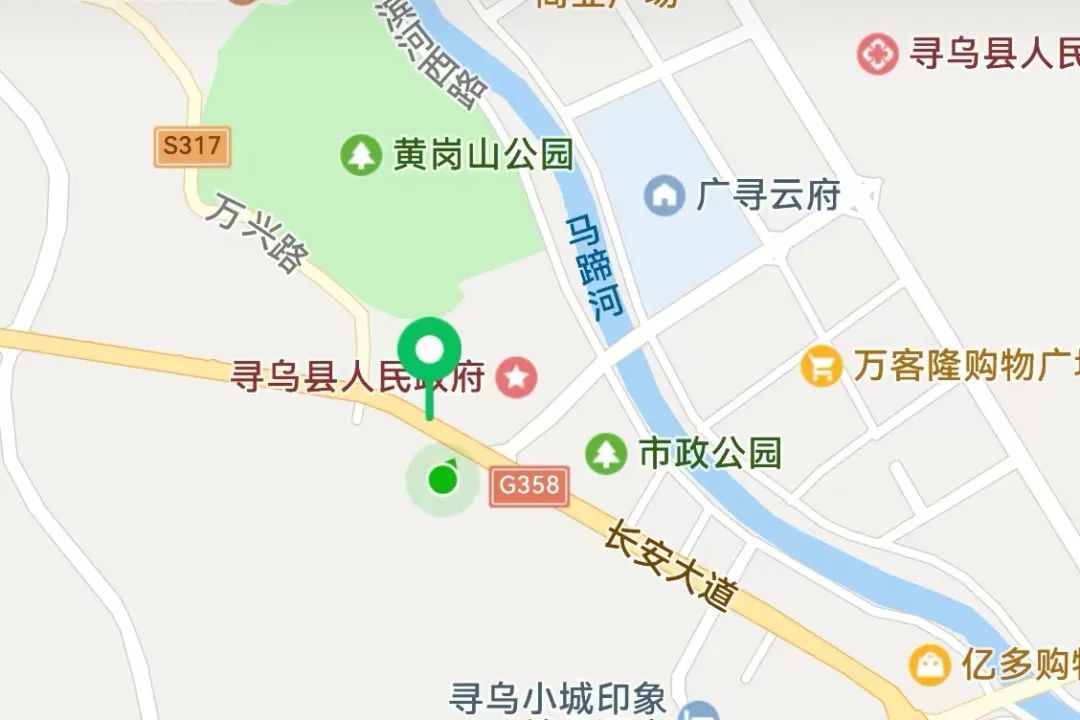
Task: Tap the 亿多购物 shopping marker
Action: [930, 664]
